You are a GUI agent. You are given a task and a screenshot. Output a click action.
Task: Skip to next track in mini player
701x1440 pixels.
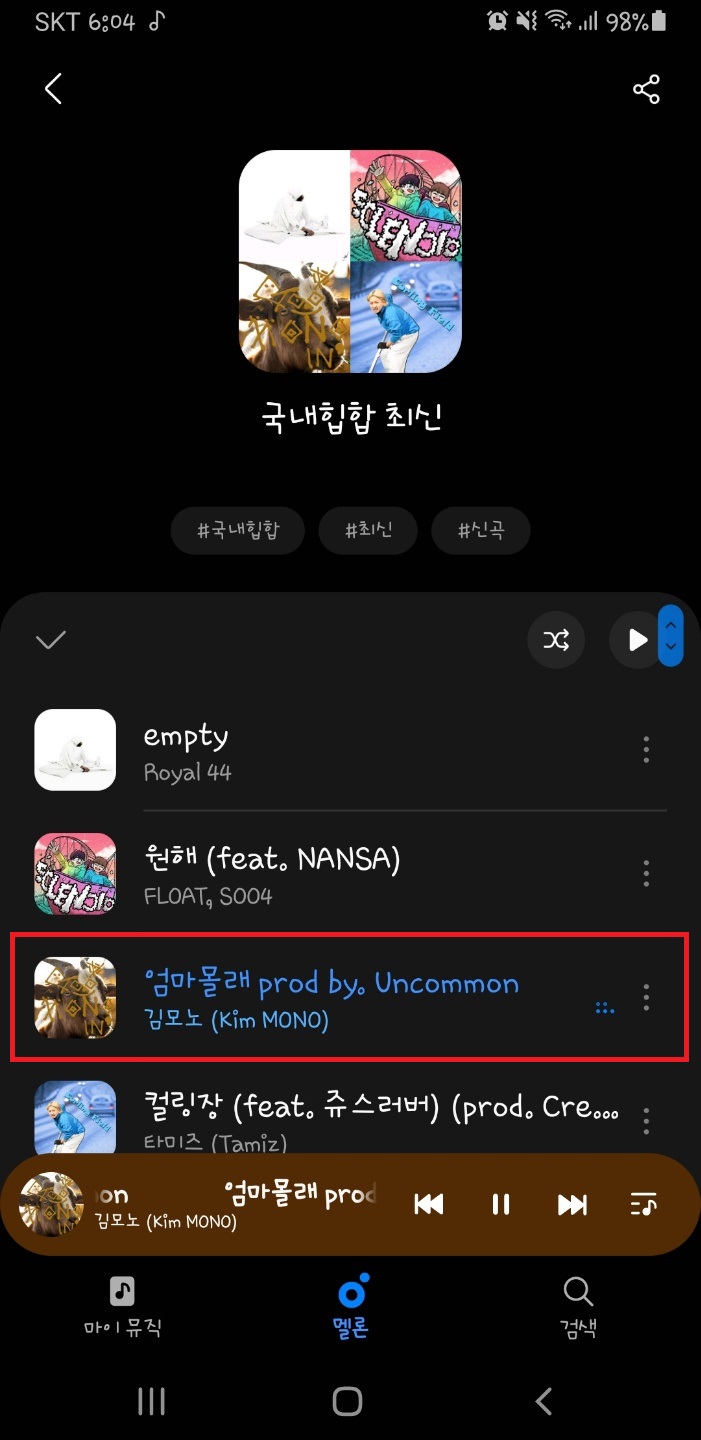tap(572, 1205)
